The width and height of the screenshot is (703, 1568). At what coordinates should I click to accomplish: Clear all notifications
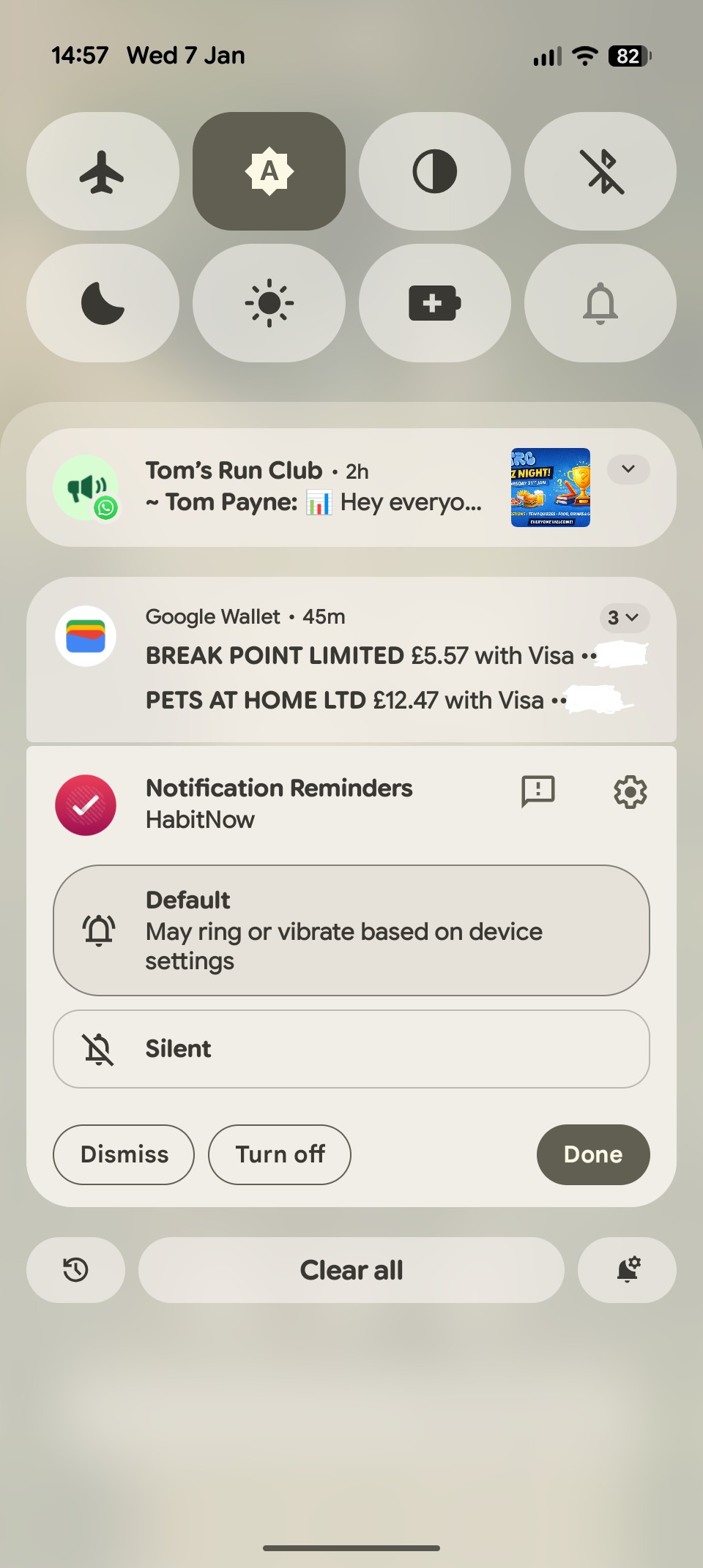coord(351,1270)
